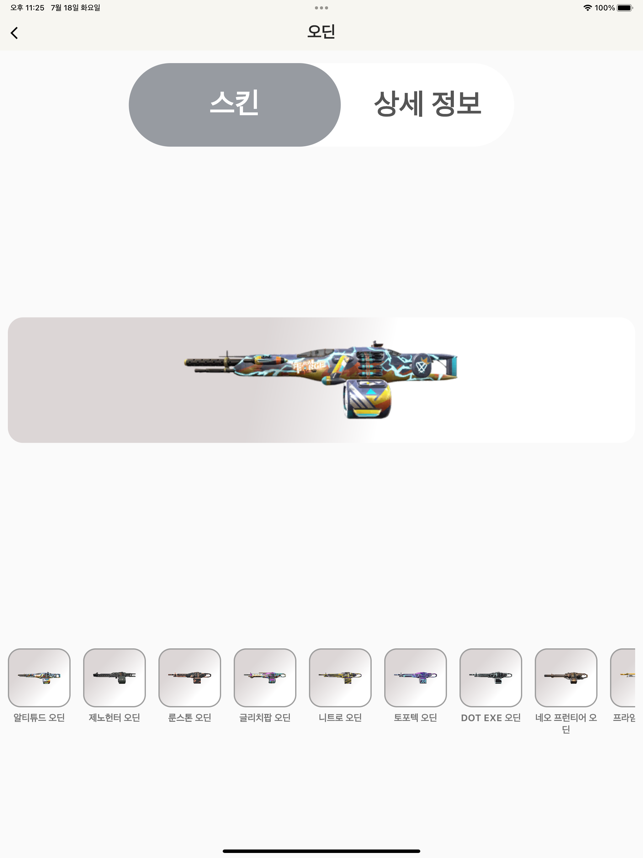
Task: Switch to the 스킨 tab
Action: coord(235,104)
